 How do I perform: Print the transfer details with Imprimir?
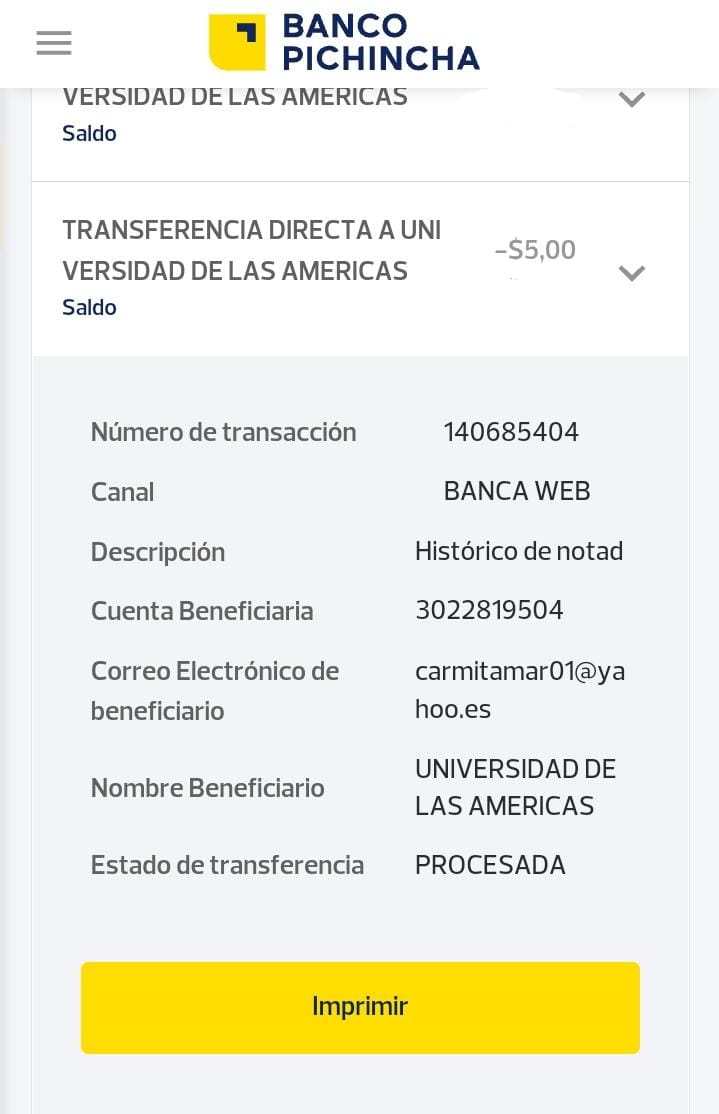pos(360,1007)
